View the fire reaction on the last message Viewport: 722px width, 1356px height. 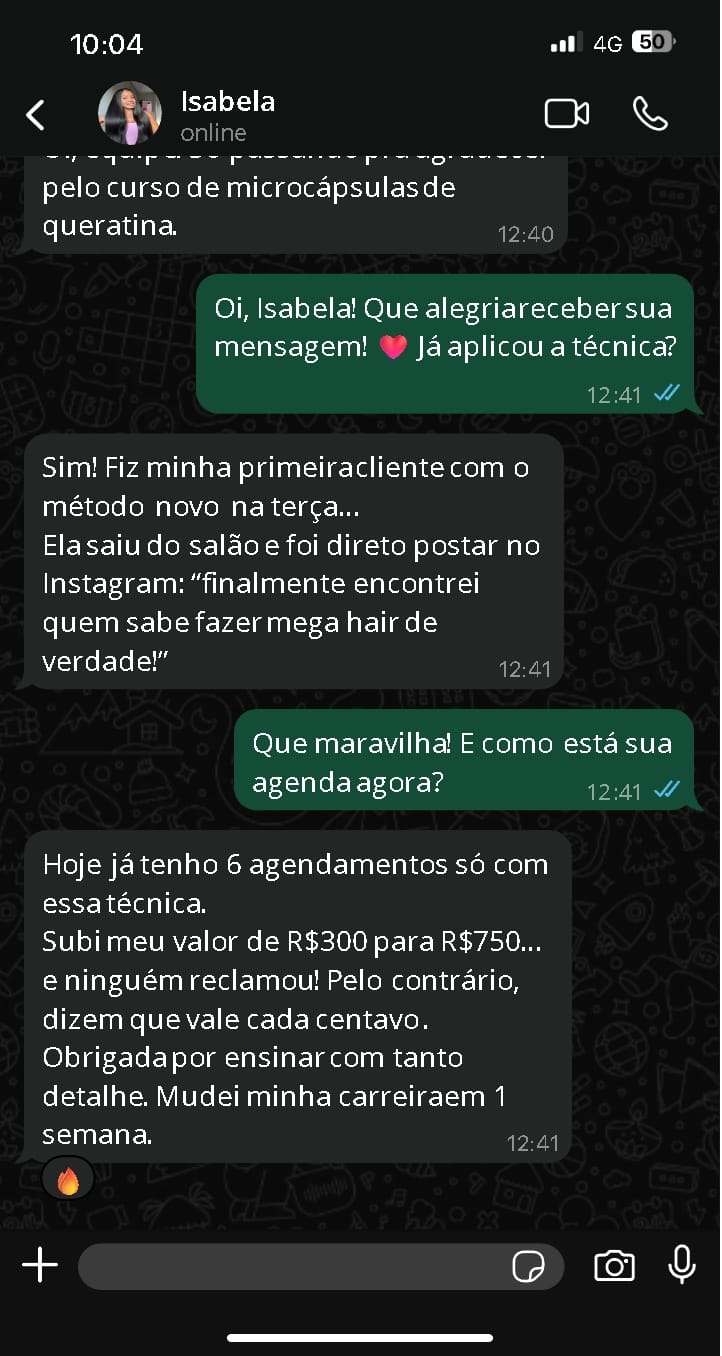pos(68,1180)
